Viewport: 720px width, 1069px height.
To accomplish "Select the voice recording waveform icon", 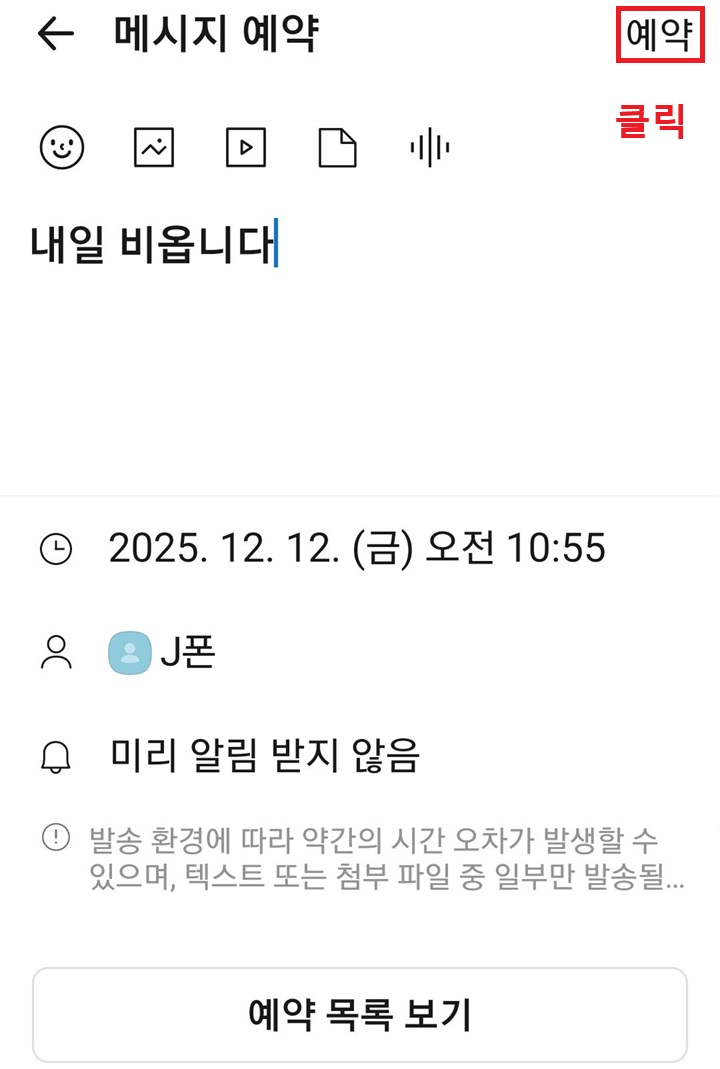I will point(428,147).
